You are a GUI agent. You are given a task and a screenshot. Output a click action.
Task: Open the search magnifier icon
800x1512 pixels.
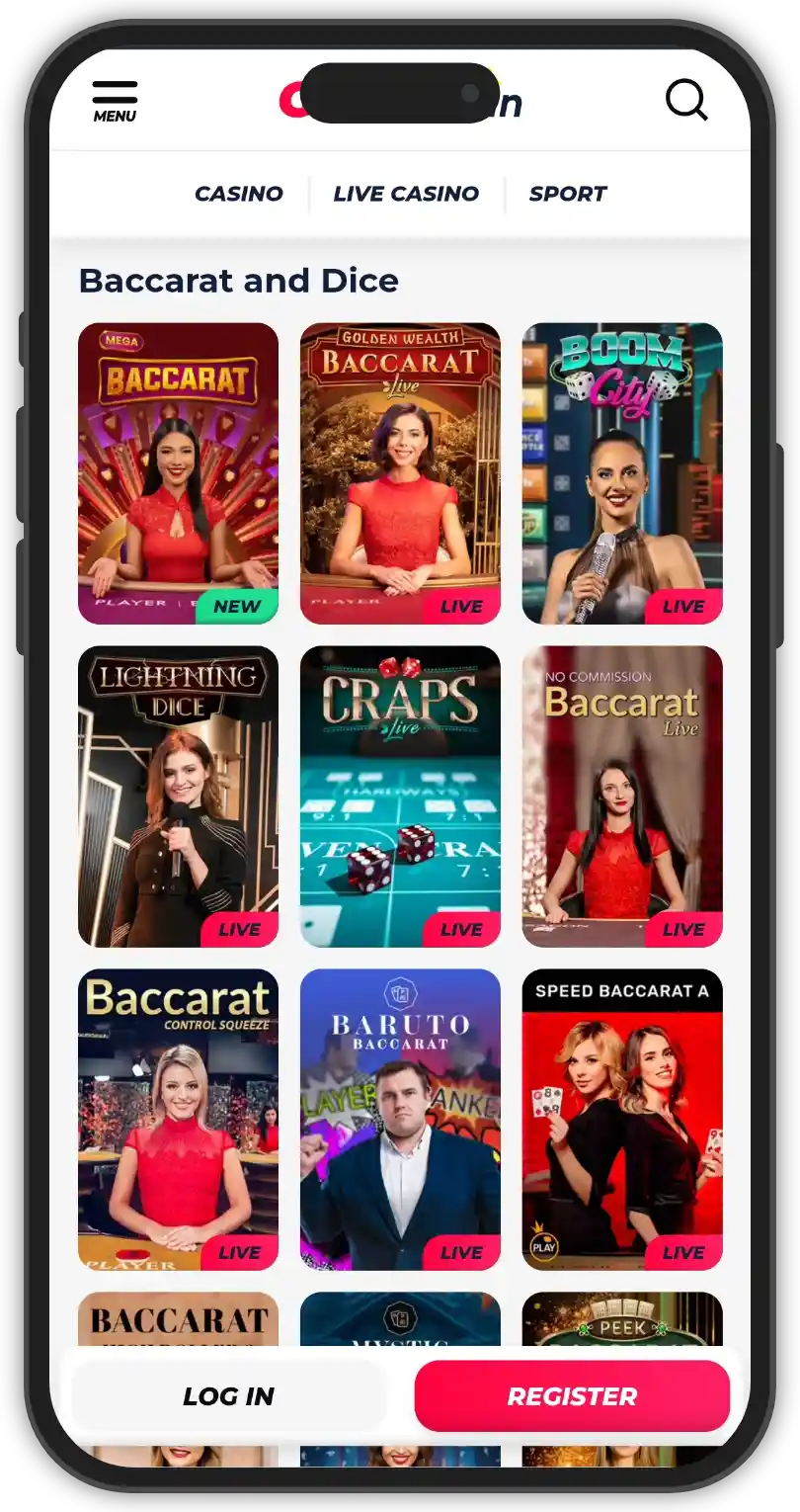click(x=686, y=100)
